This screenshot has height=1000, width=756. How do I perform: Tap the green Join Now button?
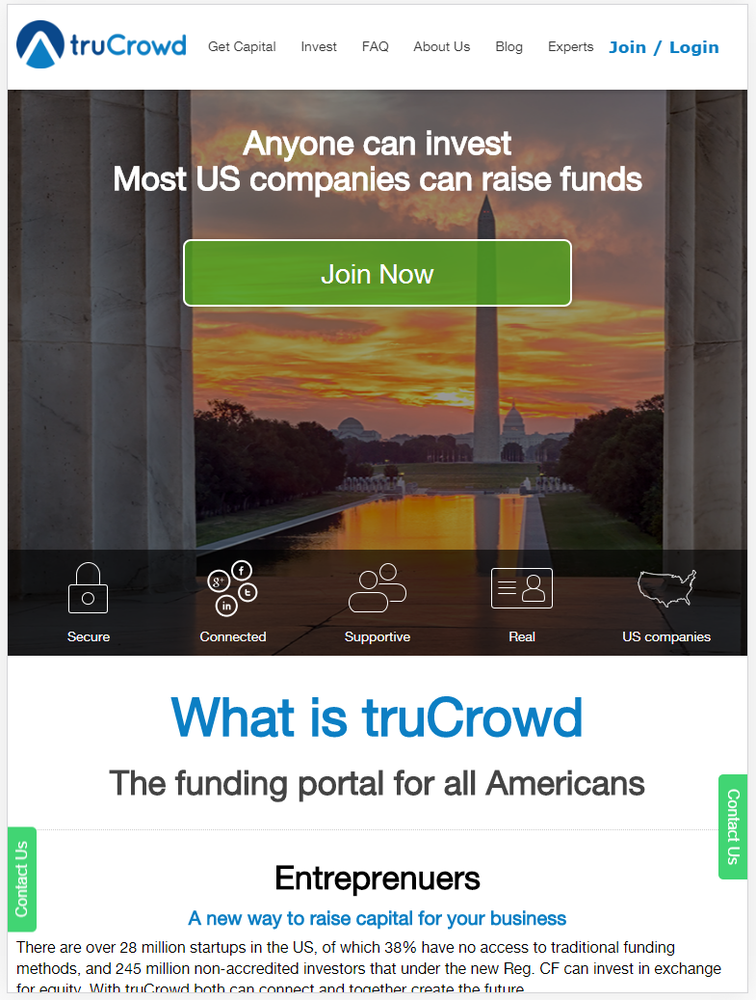(377, 273)
